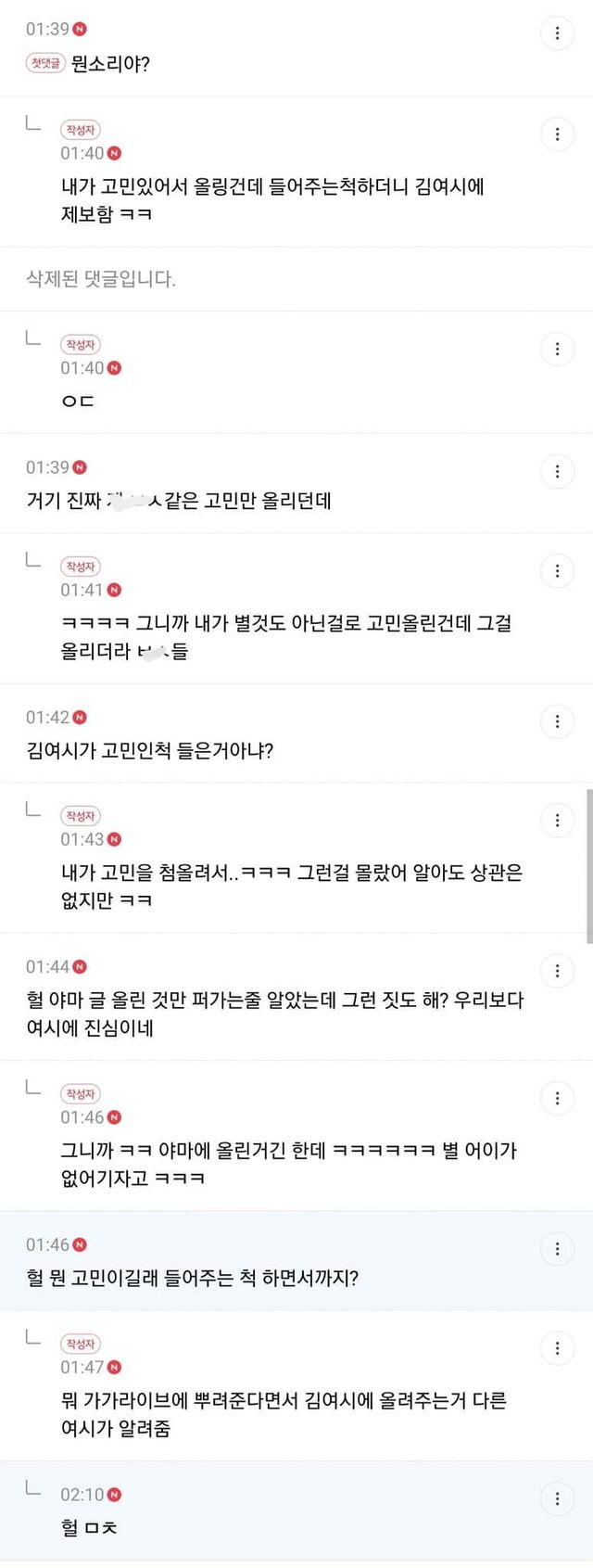This screenshot has height=1568, width=593.
Task: Open more menu for comment '헐 야마 글 올린 것만'
Action: [x=557, y=971]
